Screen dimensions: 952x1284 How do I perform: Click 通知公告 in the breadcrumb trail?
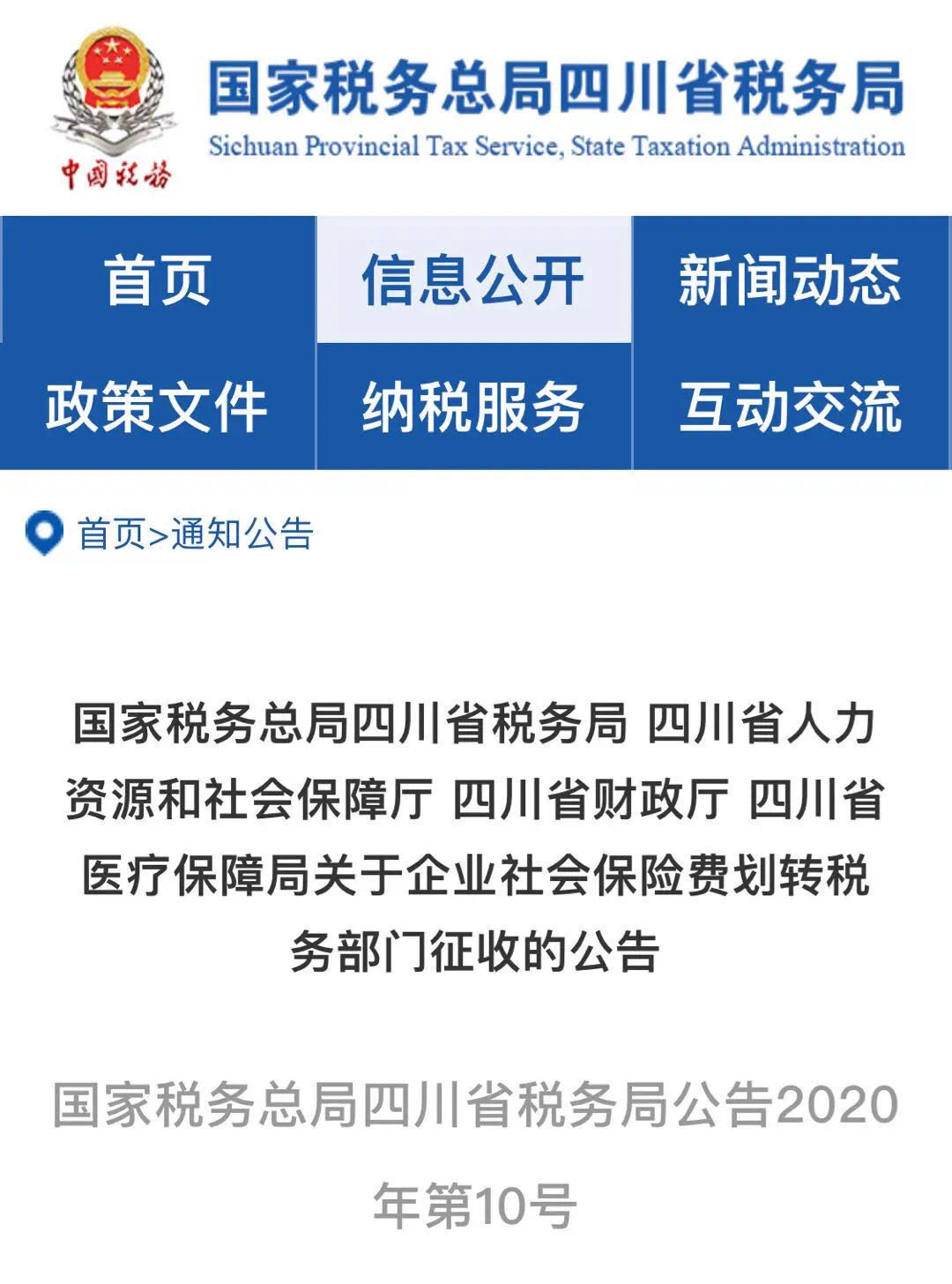[242, 532]
